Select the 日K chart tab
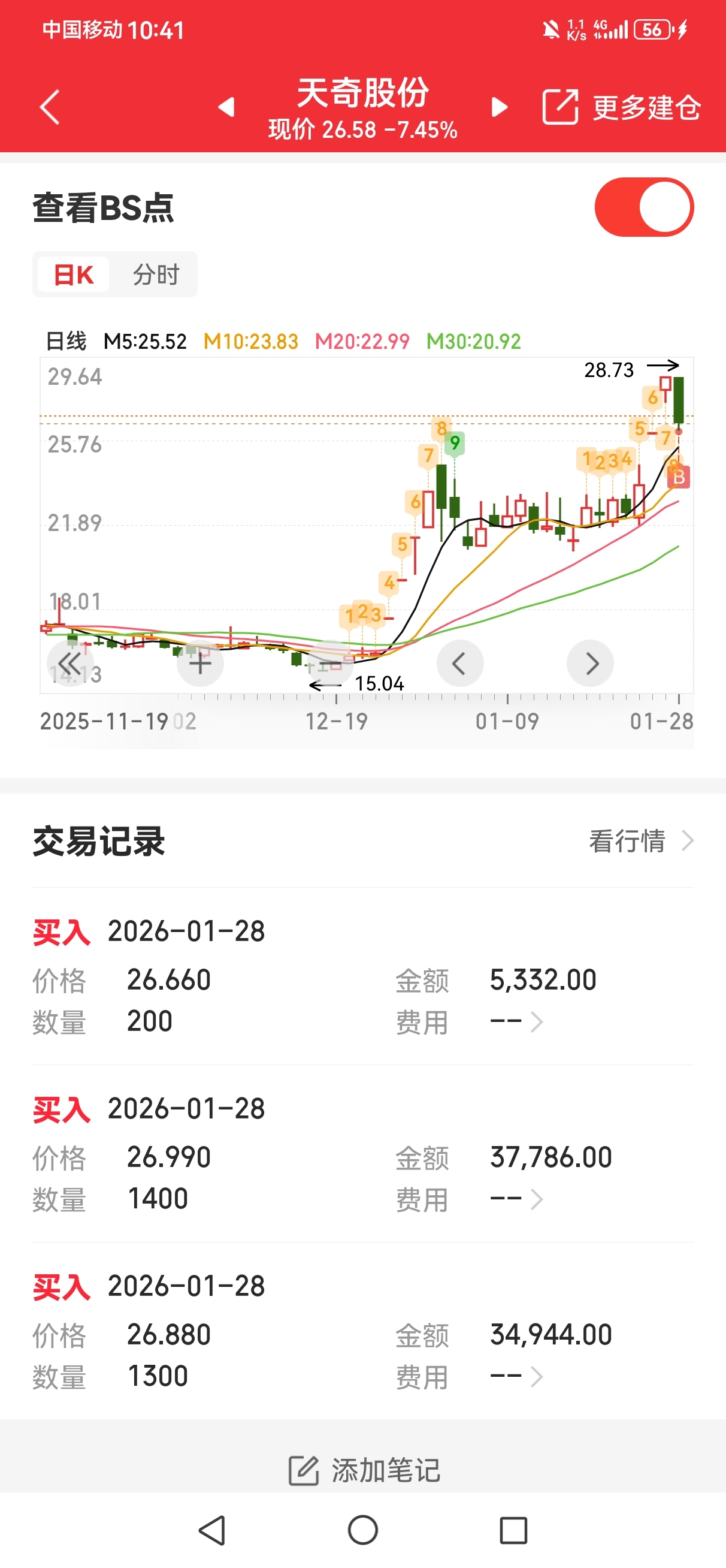This screenshot has width=726, height=1568. point(74,275)
